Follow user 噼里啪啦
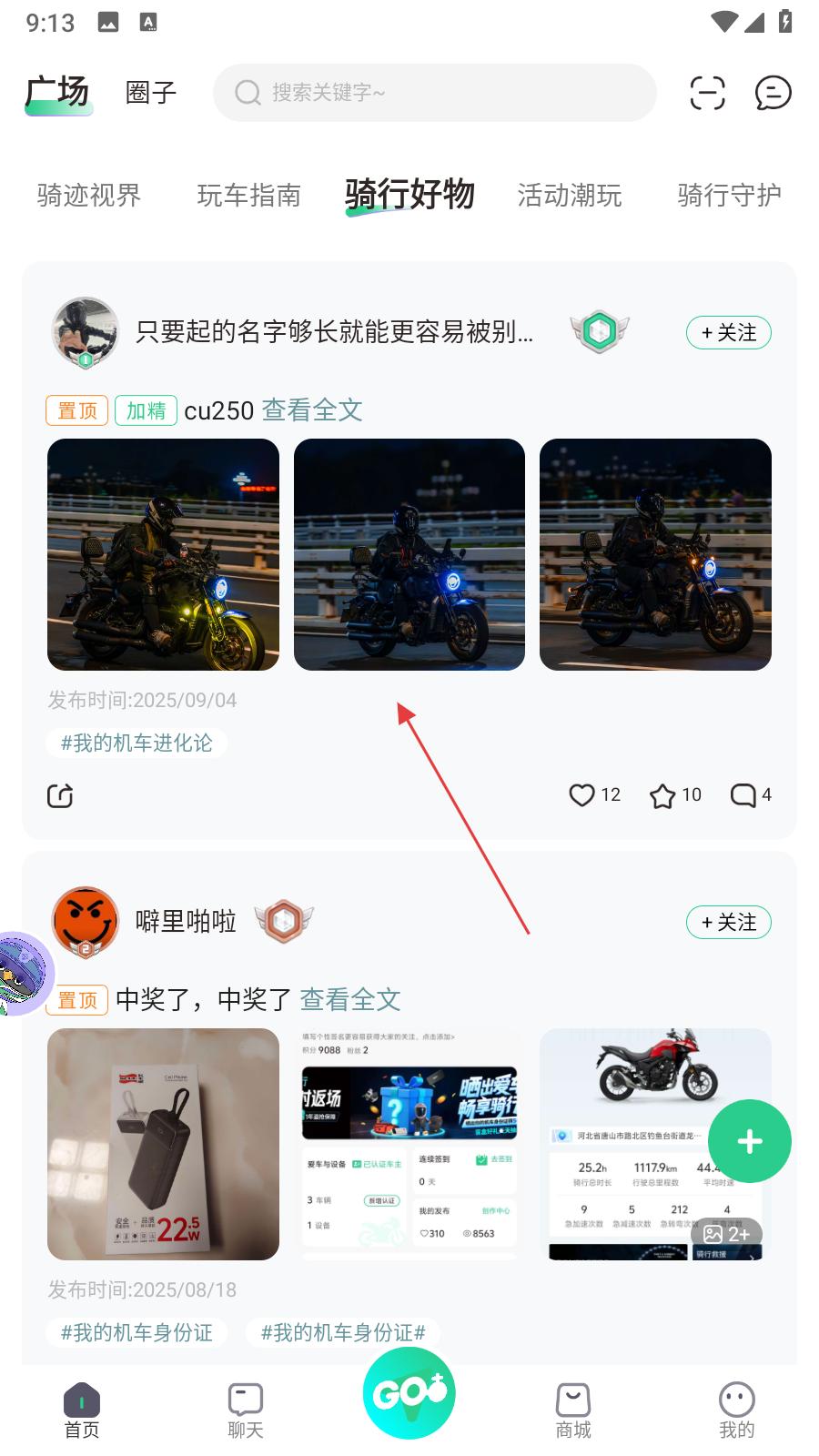Image resolution: width=819 pixels, height=1456 pixels. tap(729, 922)
